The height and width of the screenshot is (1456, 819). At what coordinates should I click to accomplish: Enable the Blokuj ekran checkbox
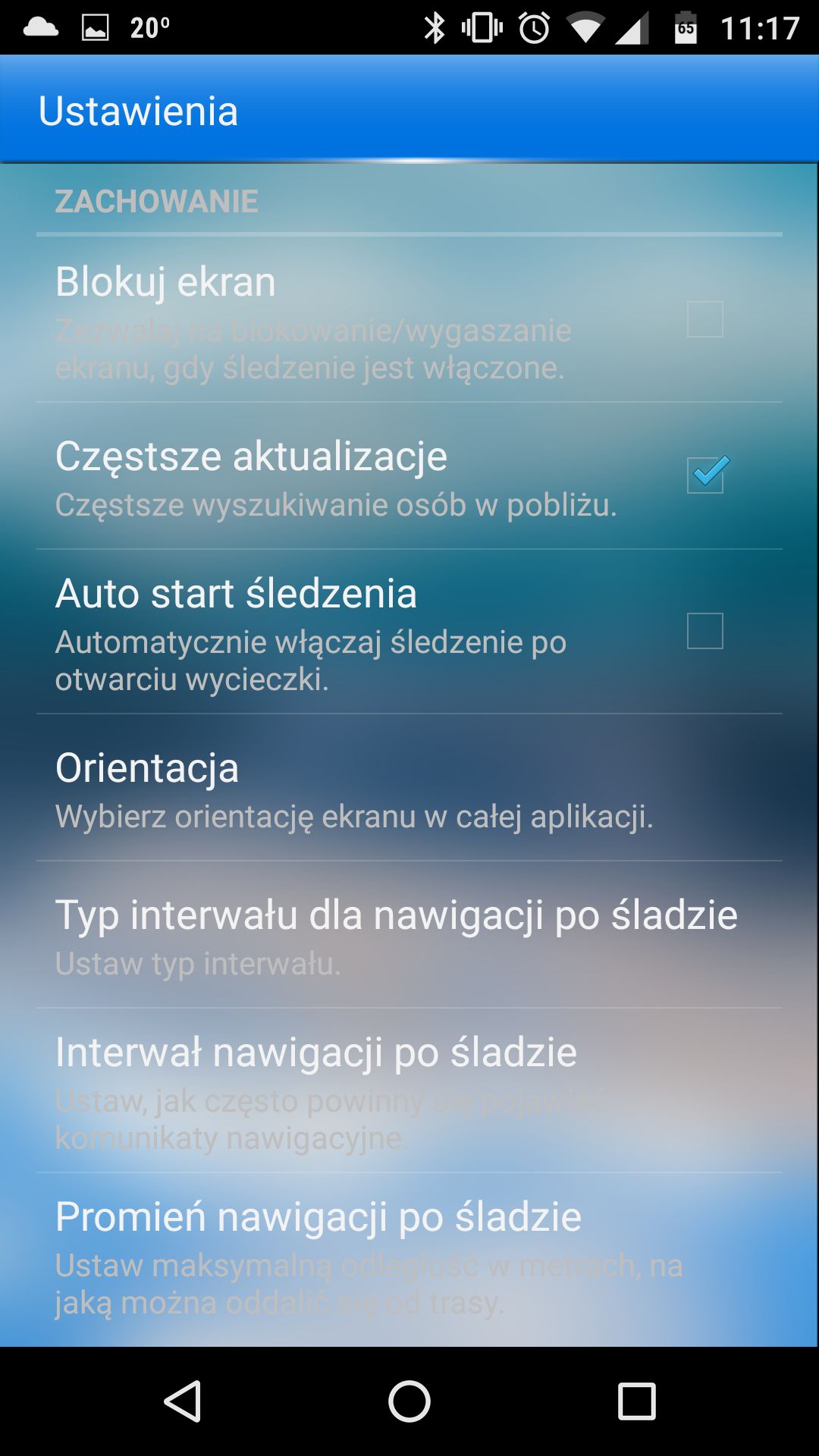click(x=704, y=319)
